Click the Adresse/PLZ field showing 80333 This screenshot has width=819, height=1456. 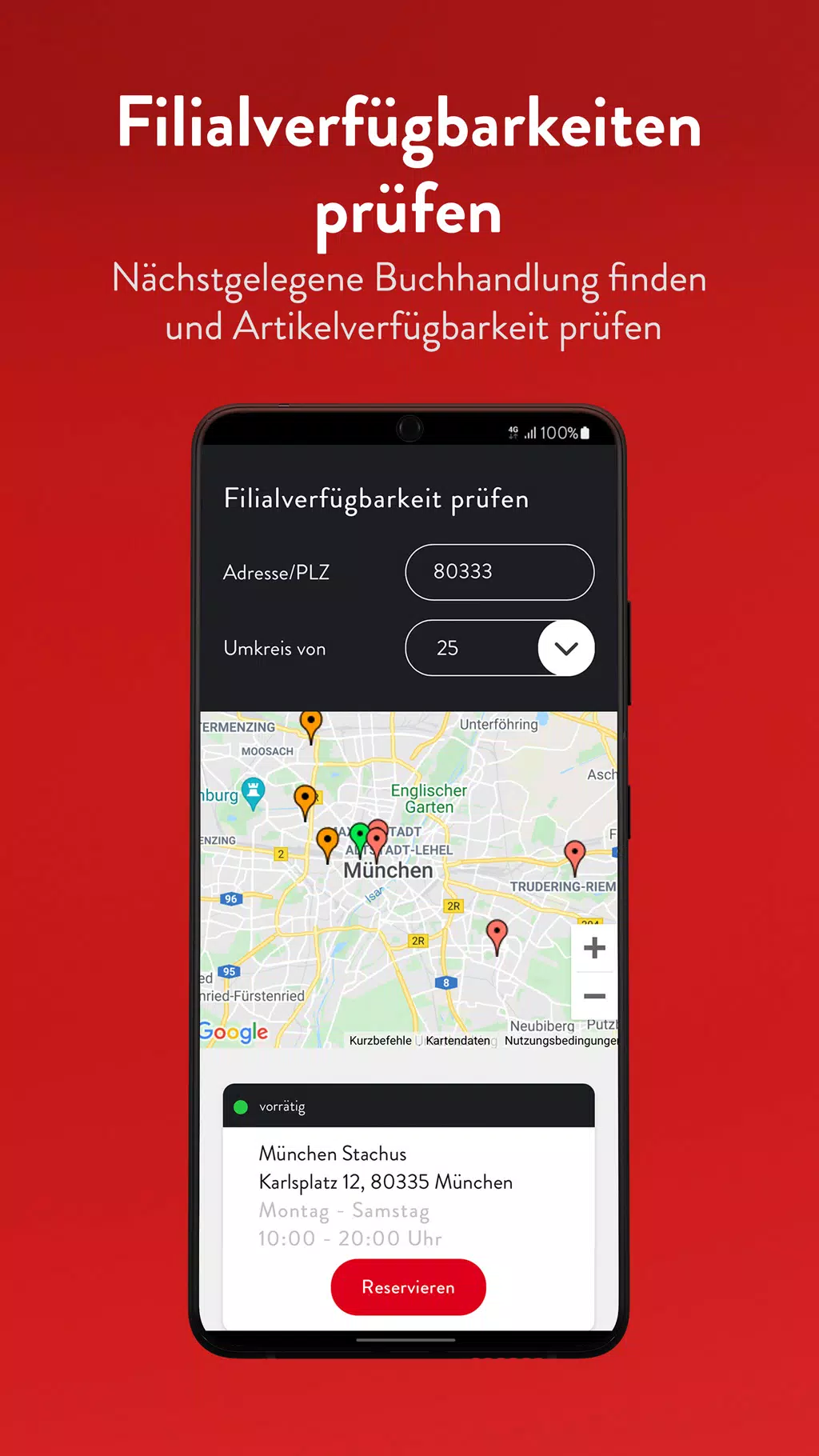coord(499,571)
